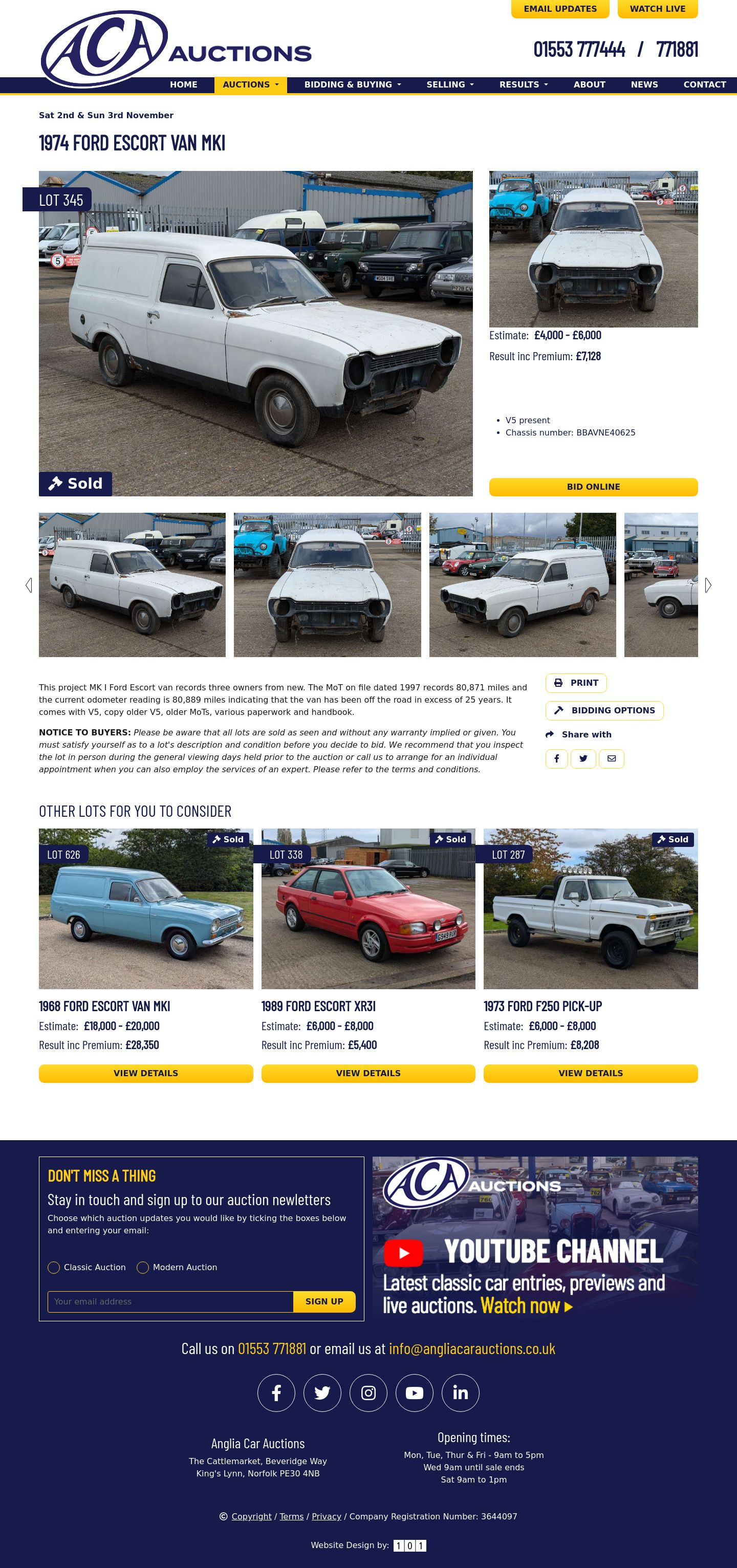Viewport: 737px width, 1568px height.
Task: Print this lot page
Action: [576, 683]
